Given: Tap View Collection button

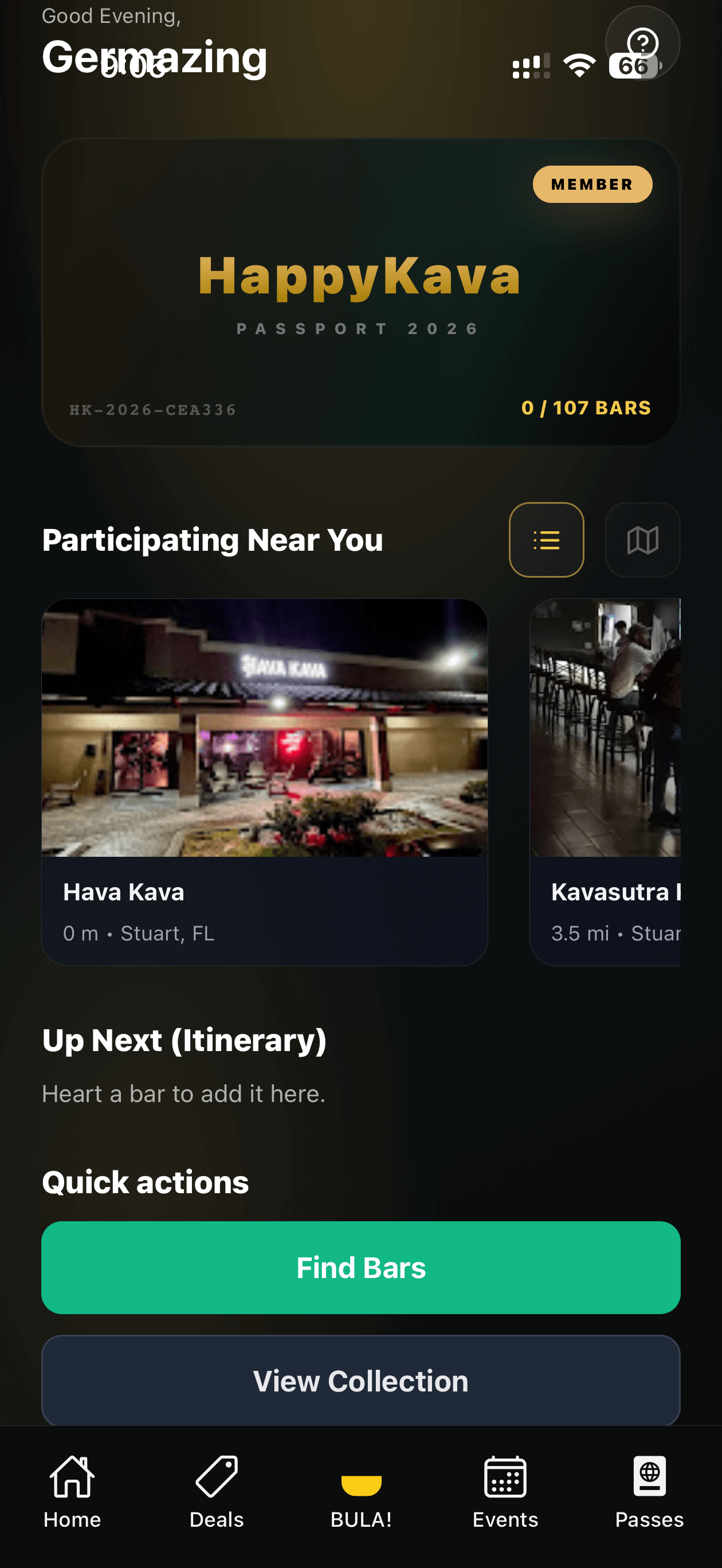Looking at the screenshot, I should click(x=360, y=1381).
